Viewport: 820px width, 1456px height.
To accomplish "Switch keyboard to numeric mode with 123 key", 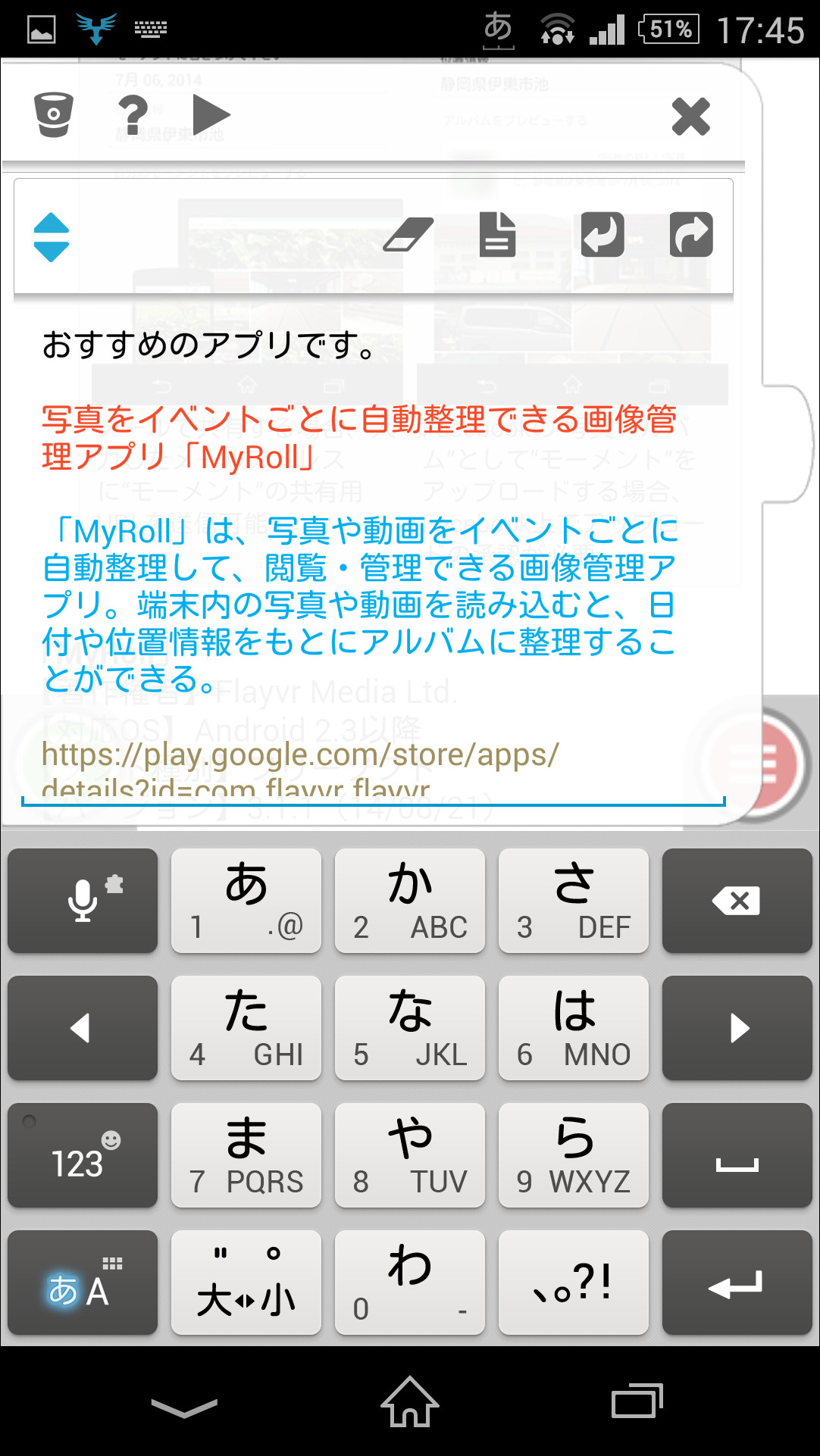I will click(x=82, y=1154).
